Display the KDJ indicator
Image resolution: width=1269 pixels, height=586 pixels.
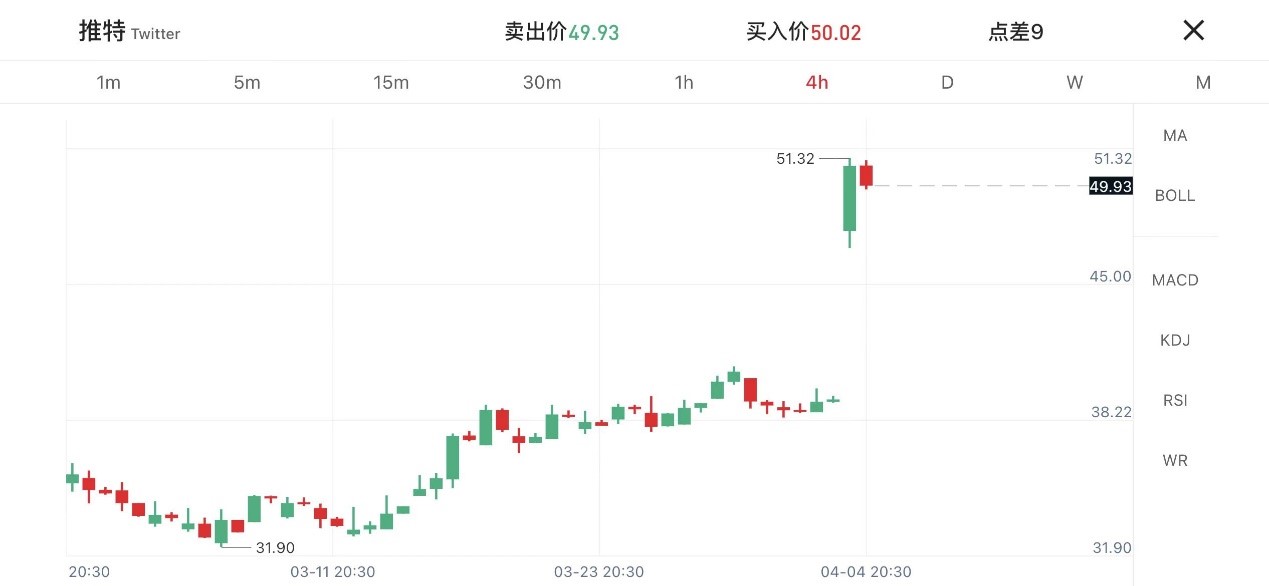pos(1175,340)
